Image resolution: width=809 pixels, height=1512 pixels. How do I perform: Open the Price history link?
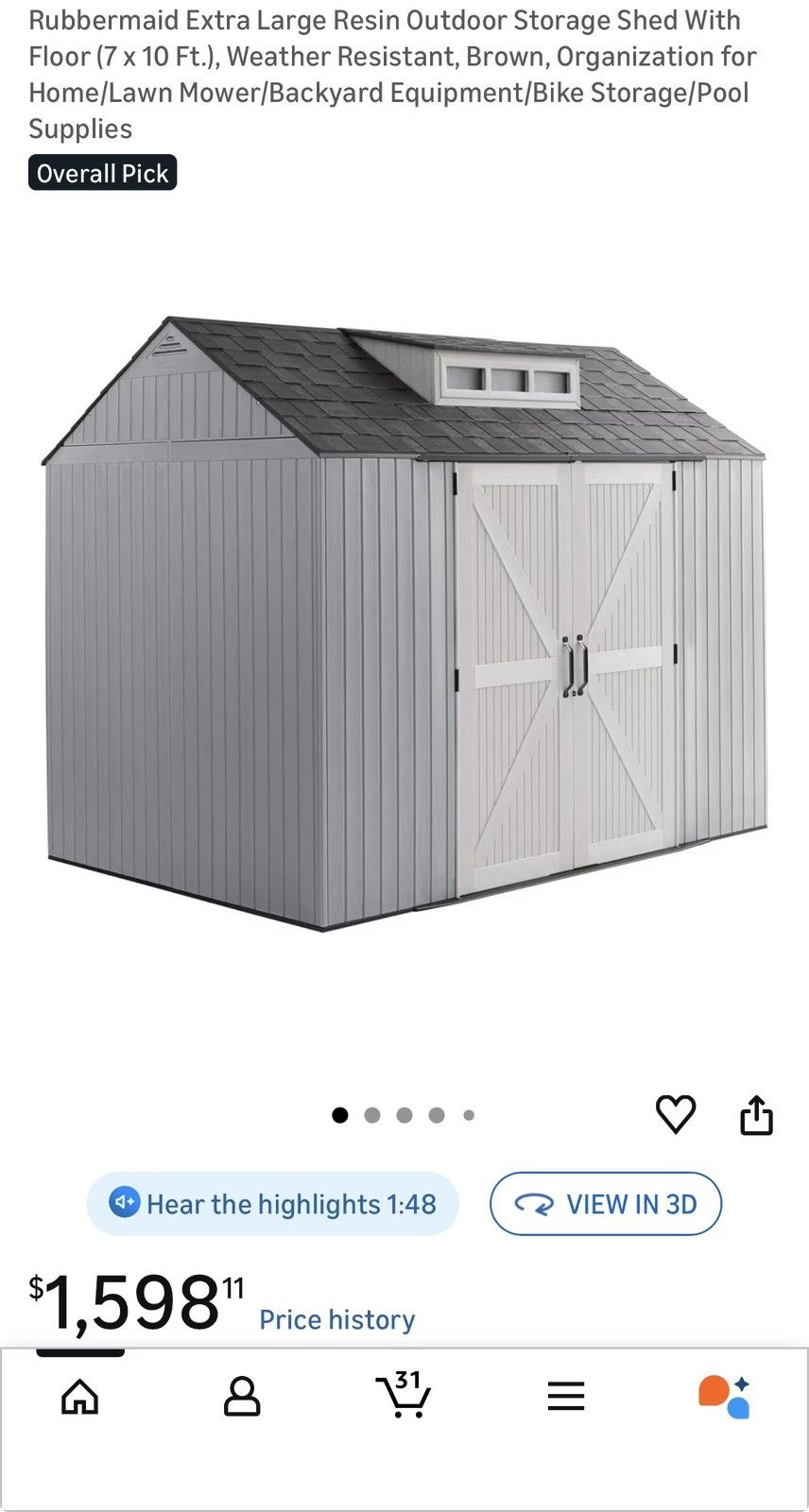click(336, 1319)
